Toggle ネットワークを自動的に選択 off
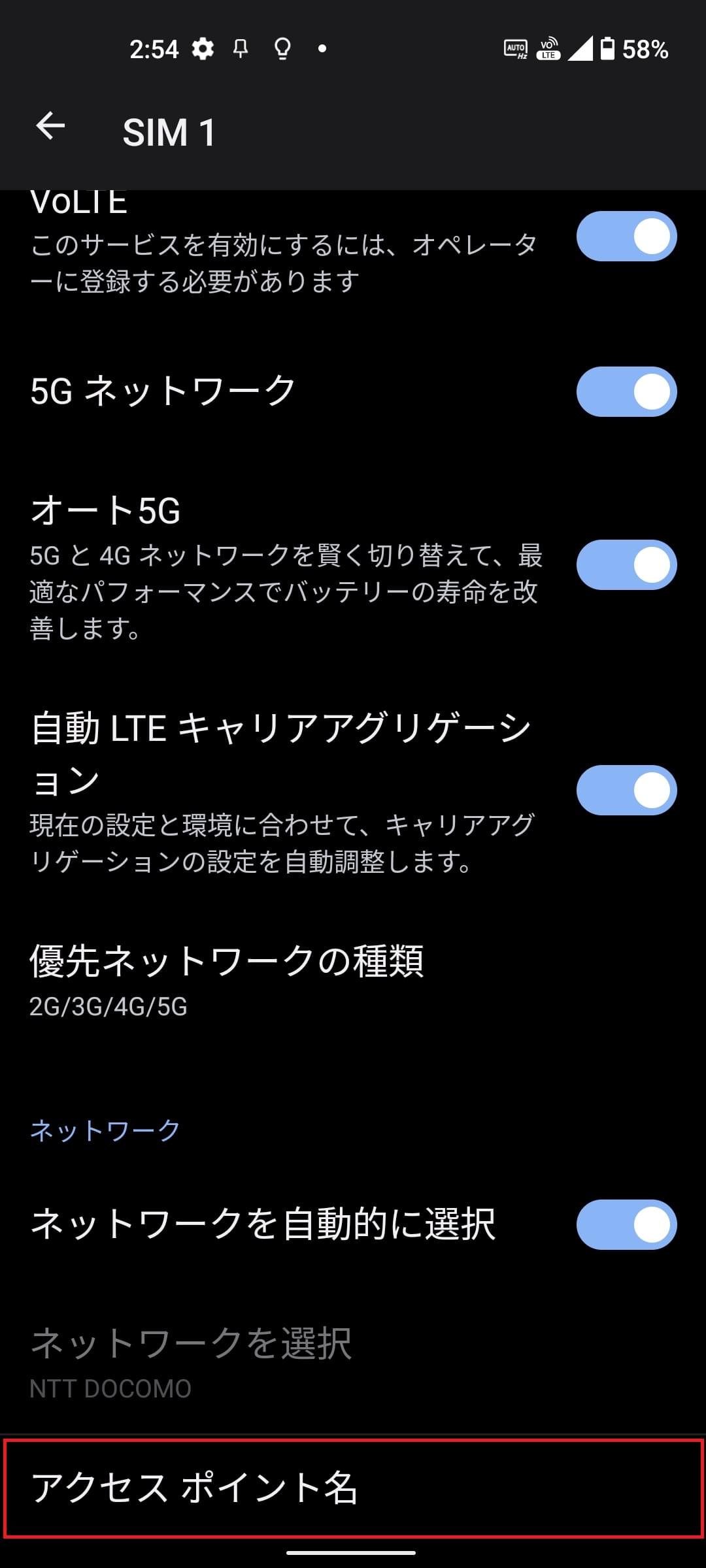The image size is (706, 1568). [626, 1224]
